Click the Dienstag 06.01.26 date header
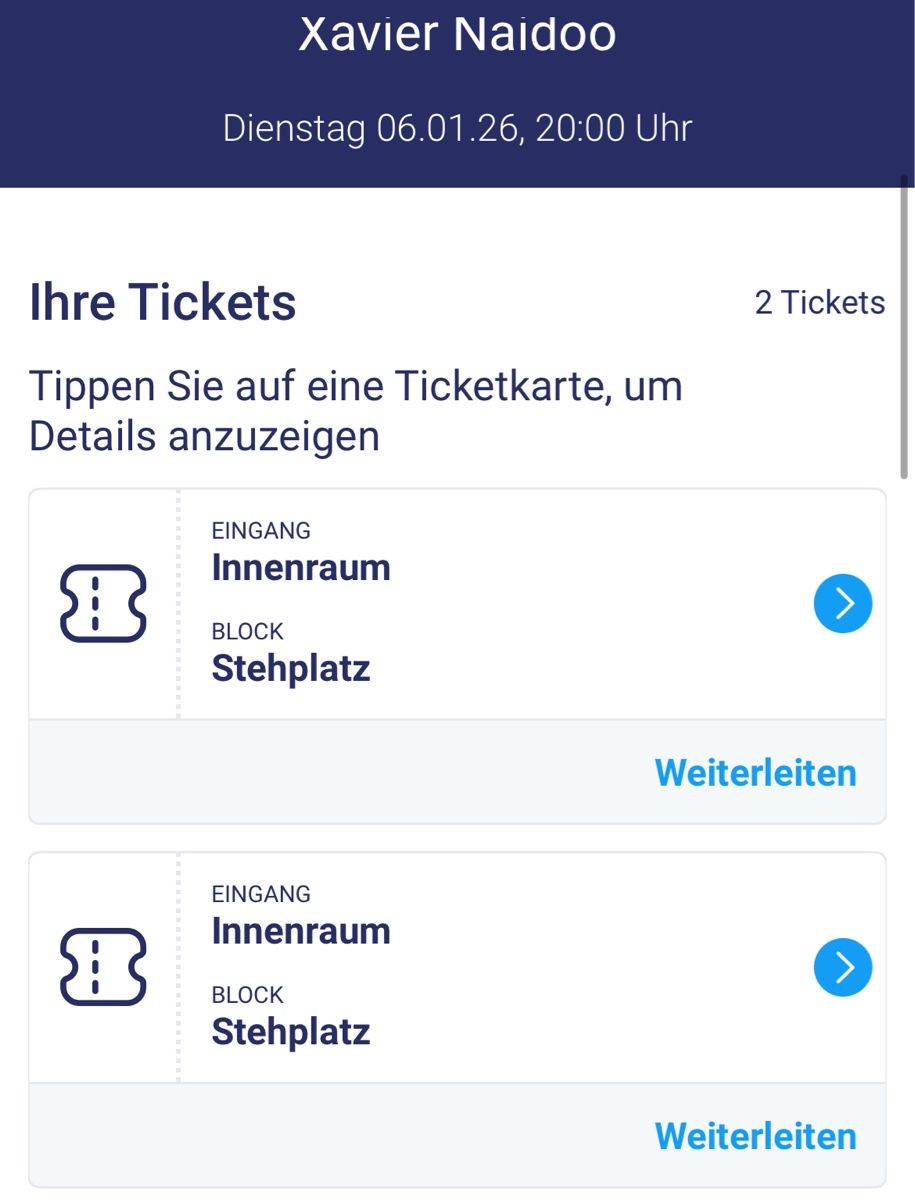The height and width of the screenshot is (1200, 915). coord(457,127)
